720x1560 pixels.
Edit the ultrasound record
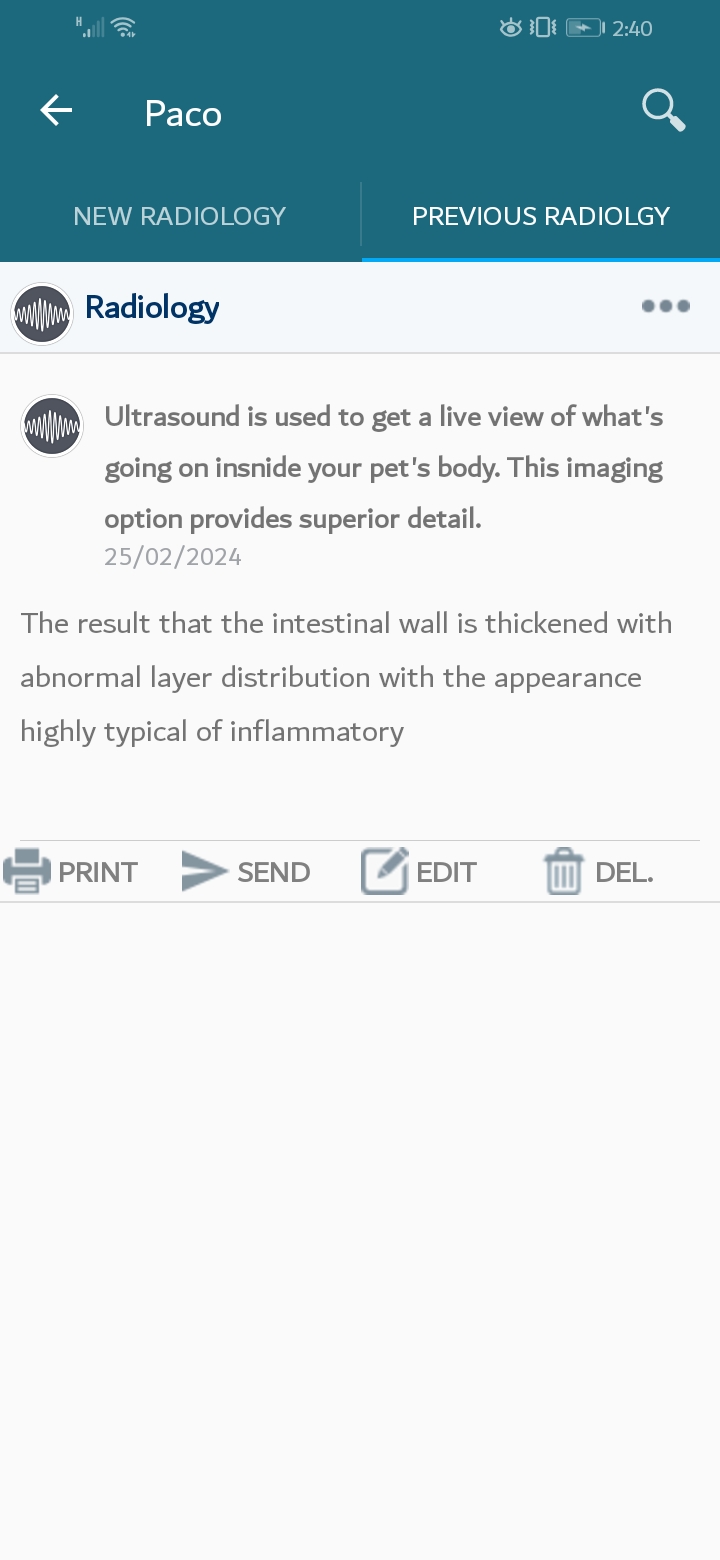[x=420, y=872]
